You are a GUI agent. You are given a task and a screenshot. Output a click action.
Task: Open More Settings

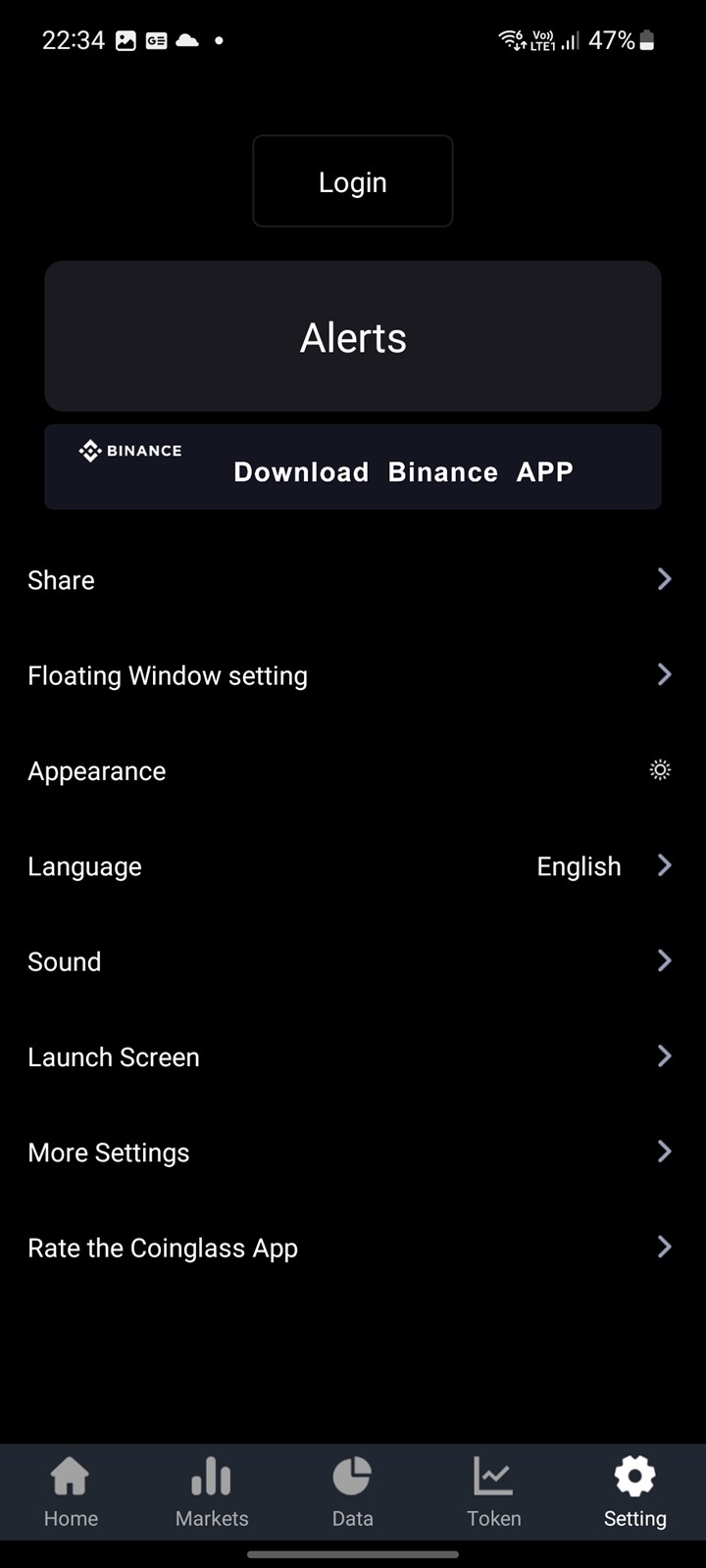click(x=353, y=1152)
